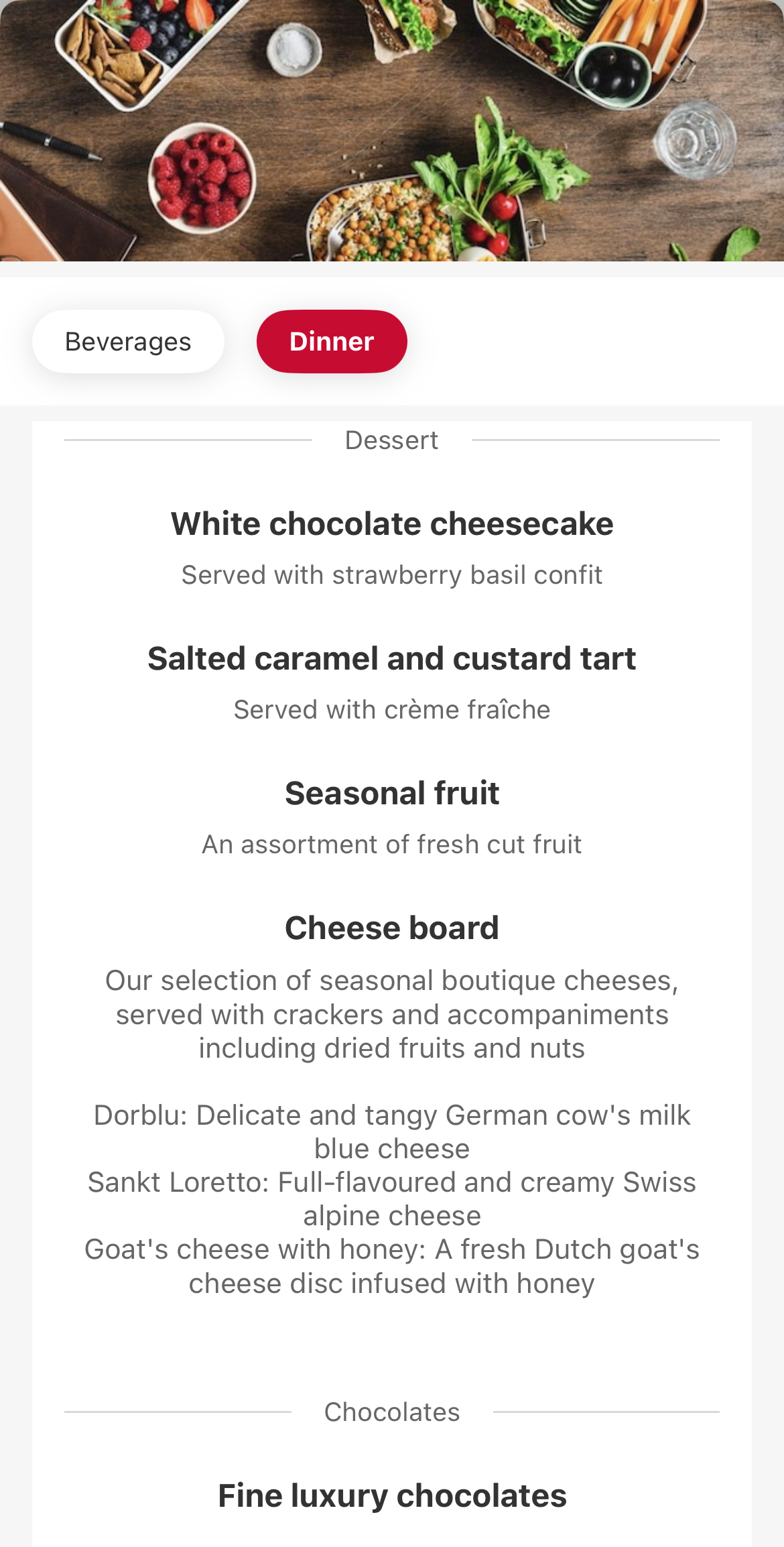
Task: Switch to the Beverages tab
Action: 128,341
